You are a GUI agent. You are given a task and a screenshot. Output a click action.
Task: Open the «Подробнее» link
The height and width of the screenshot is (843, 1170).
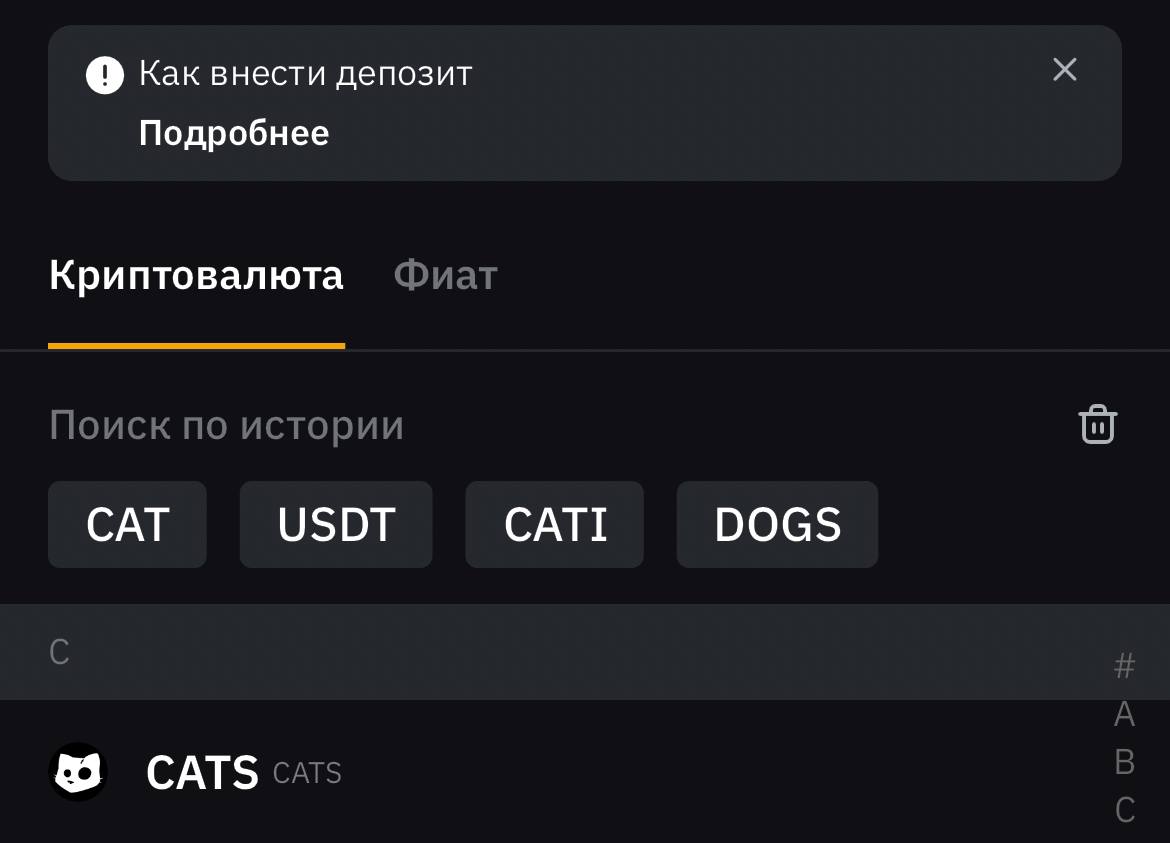[234, 133]
